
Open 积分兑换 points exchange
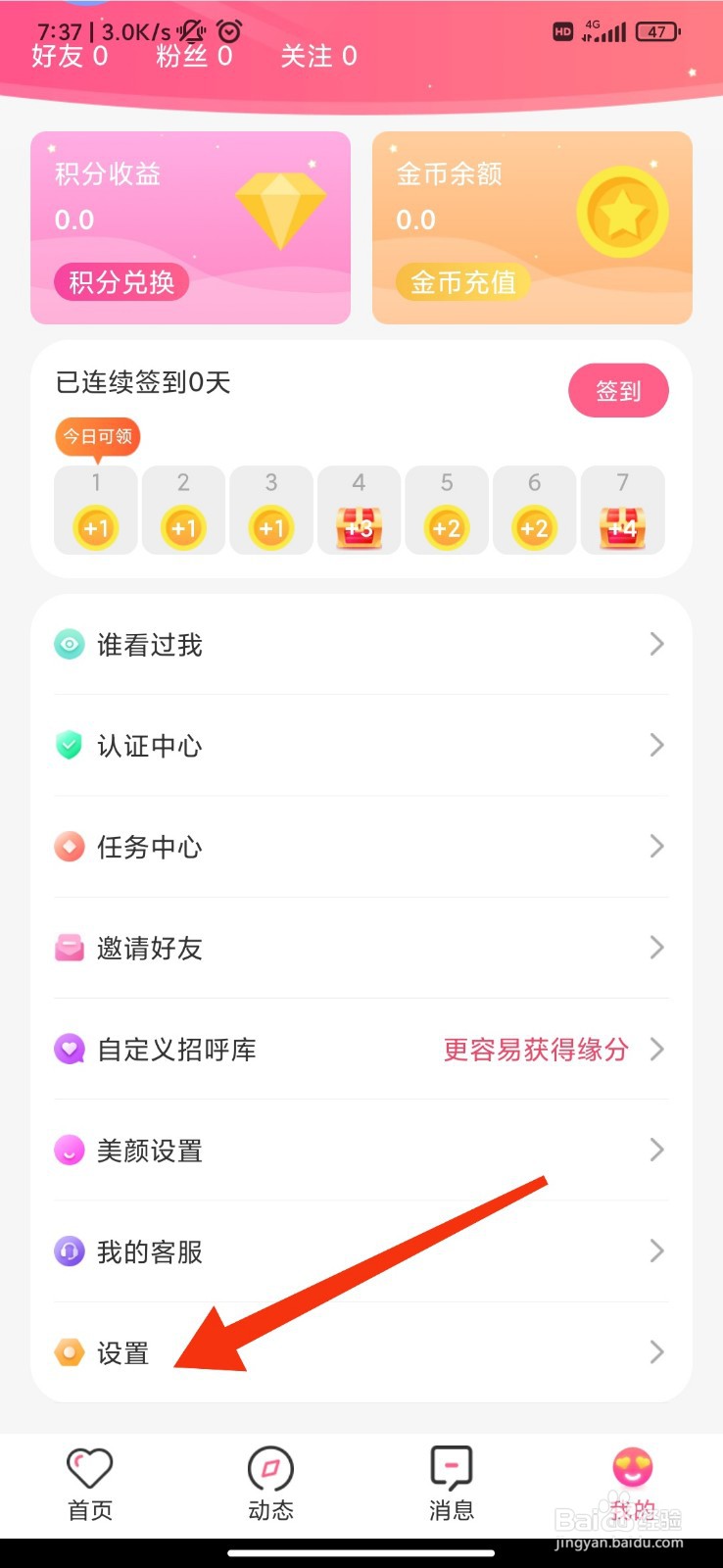[x=121, y=282]
